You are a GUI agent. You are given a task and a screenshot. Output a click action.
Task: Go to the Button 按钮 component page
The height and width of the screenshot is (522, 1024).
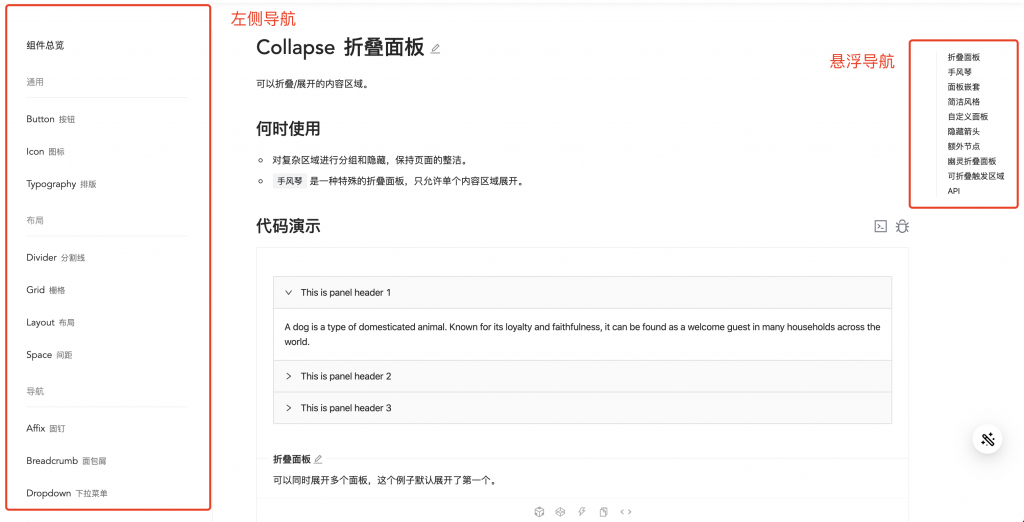(51, 119)
